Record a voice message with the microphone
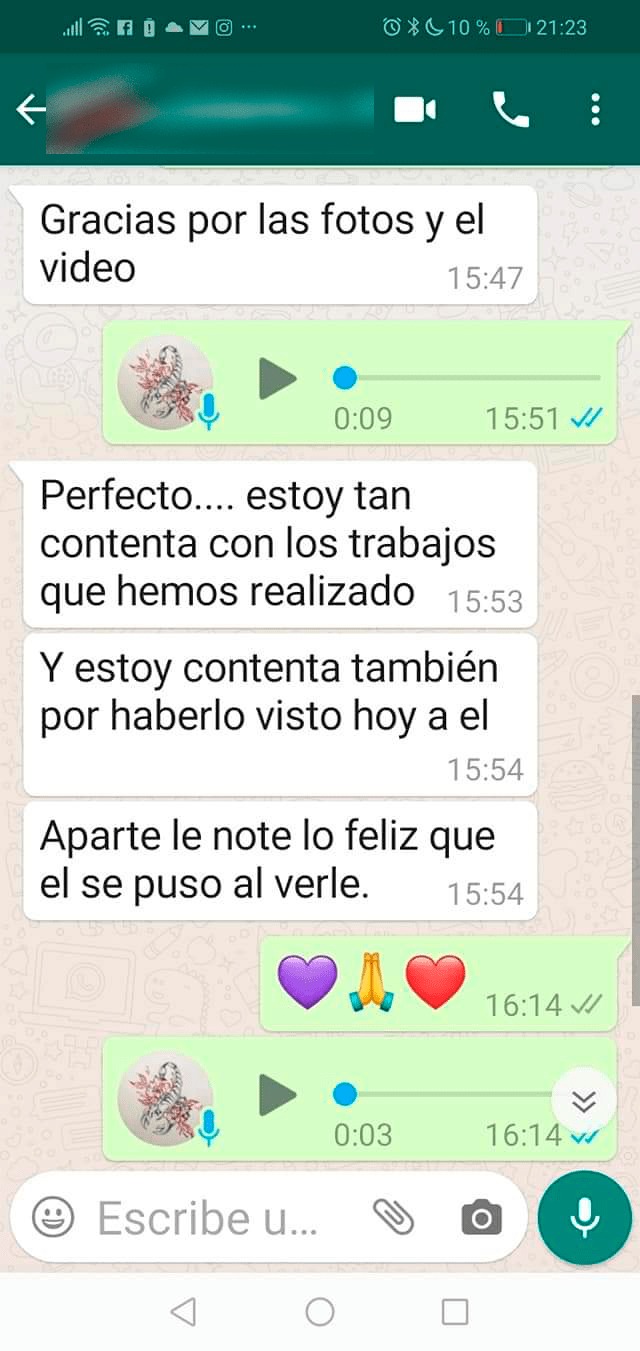The height and width of the screenshot is (1351, 640). tap(585, 1217)
